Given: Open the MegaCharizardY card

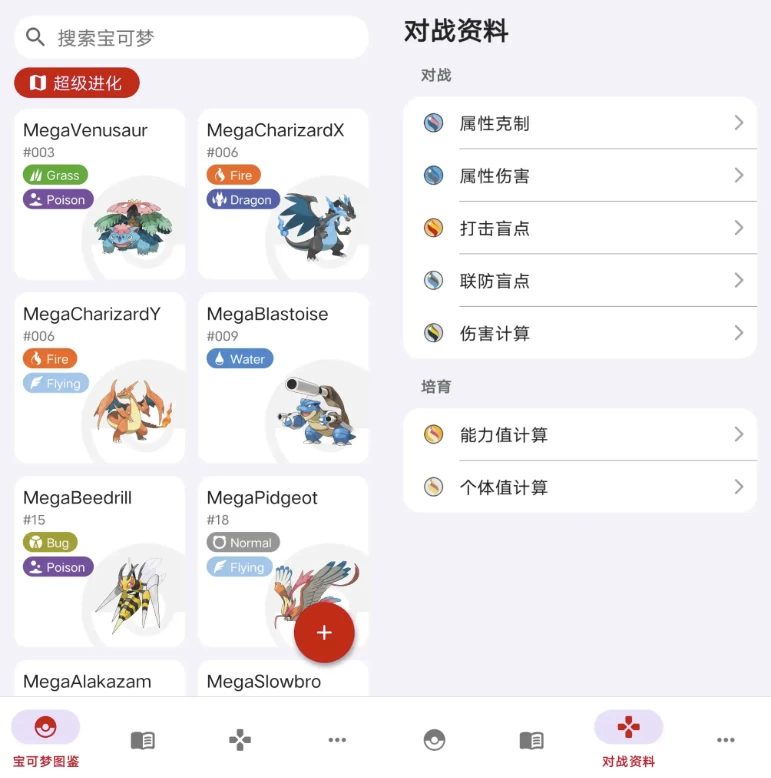Looking at the screenshot, I should (100, 378).
